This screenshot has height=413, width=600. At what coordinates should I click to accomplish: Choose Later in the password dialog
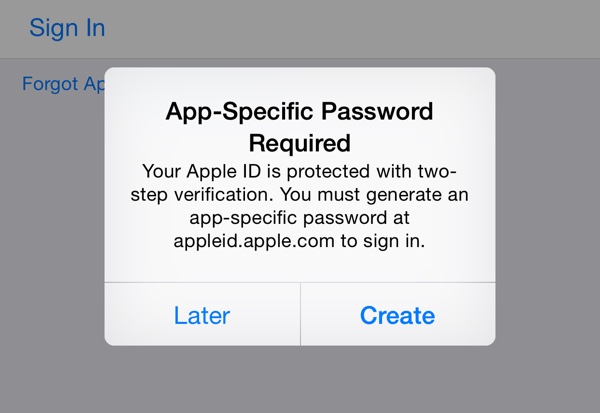(202, 316)
